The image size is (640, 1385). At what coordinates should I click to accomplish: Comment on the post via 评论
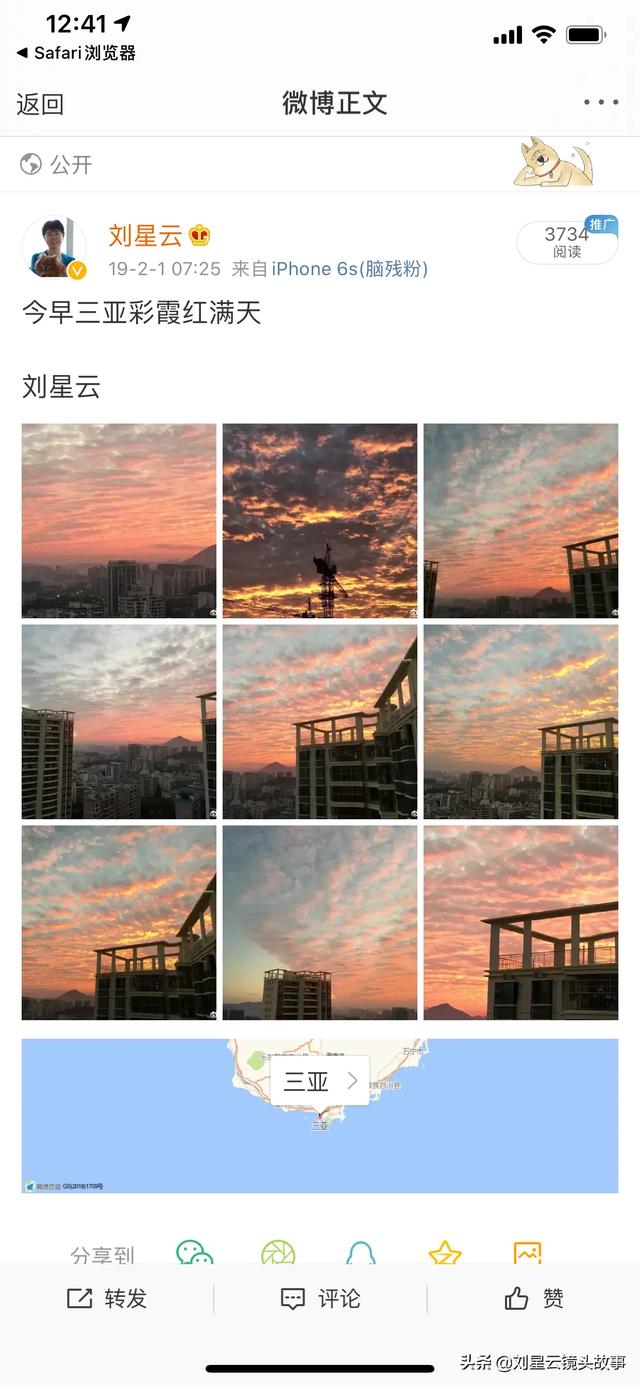320,1298
